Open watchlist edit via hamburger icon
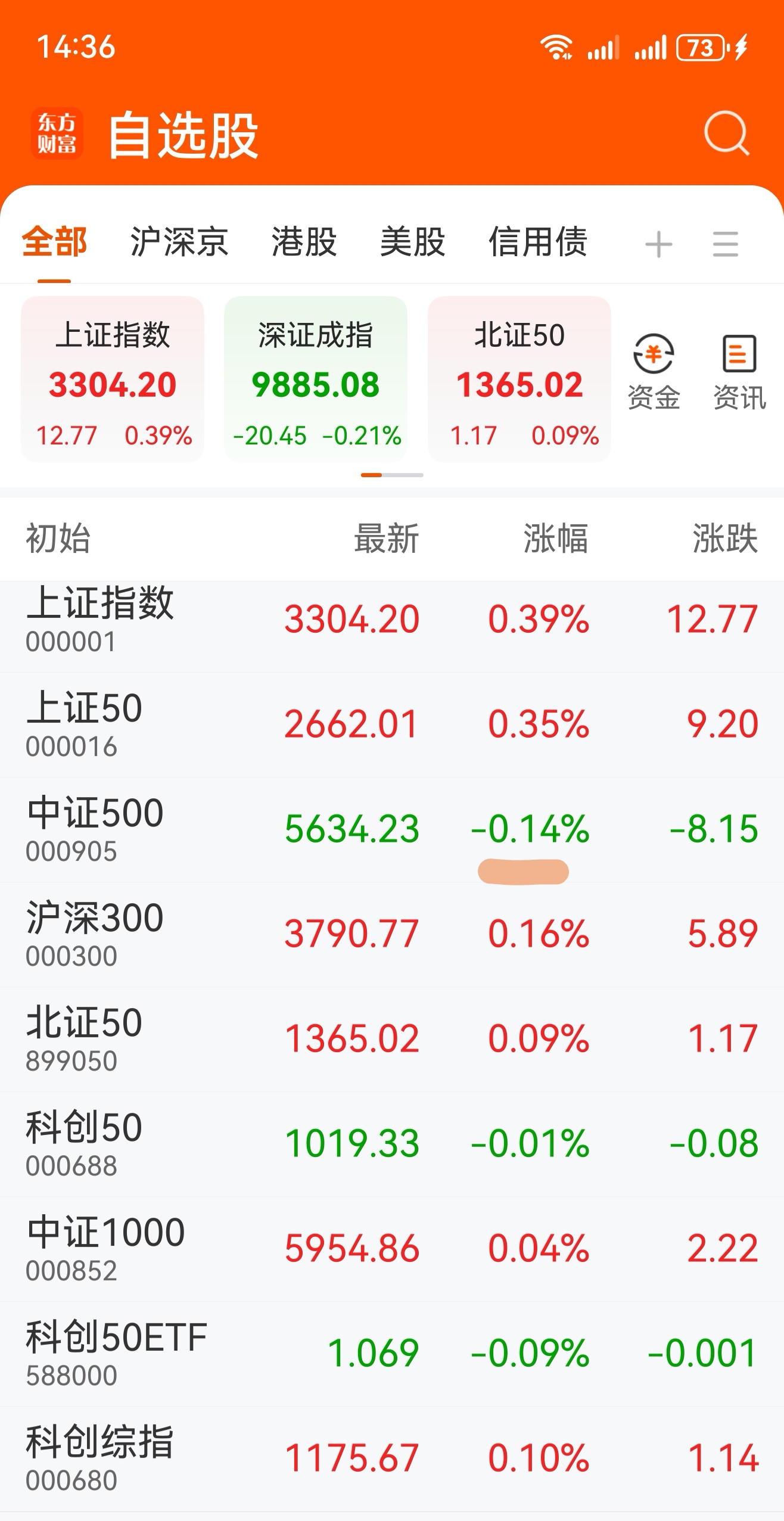Image resolution: width=784 pixels, height=1521 pixels. pyautogui.click(x=726, y=243)
